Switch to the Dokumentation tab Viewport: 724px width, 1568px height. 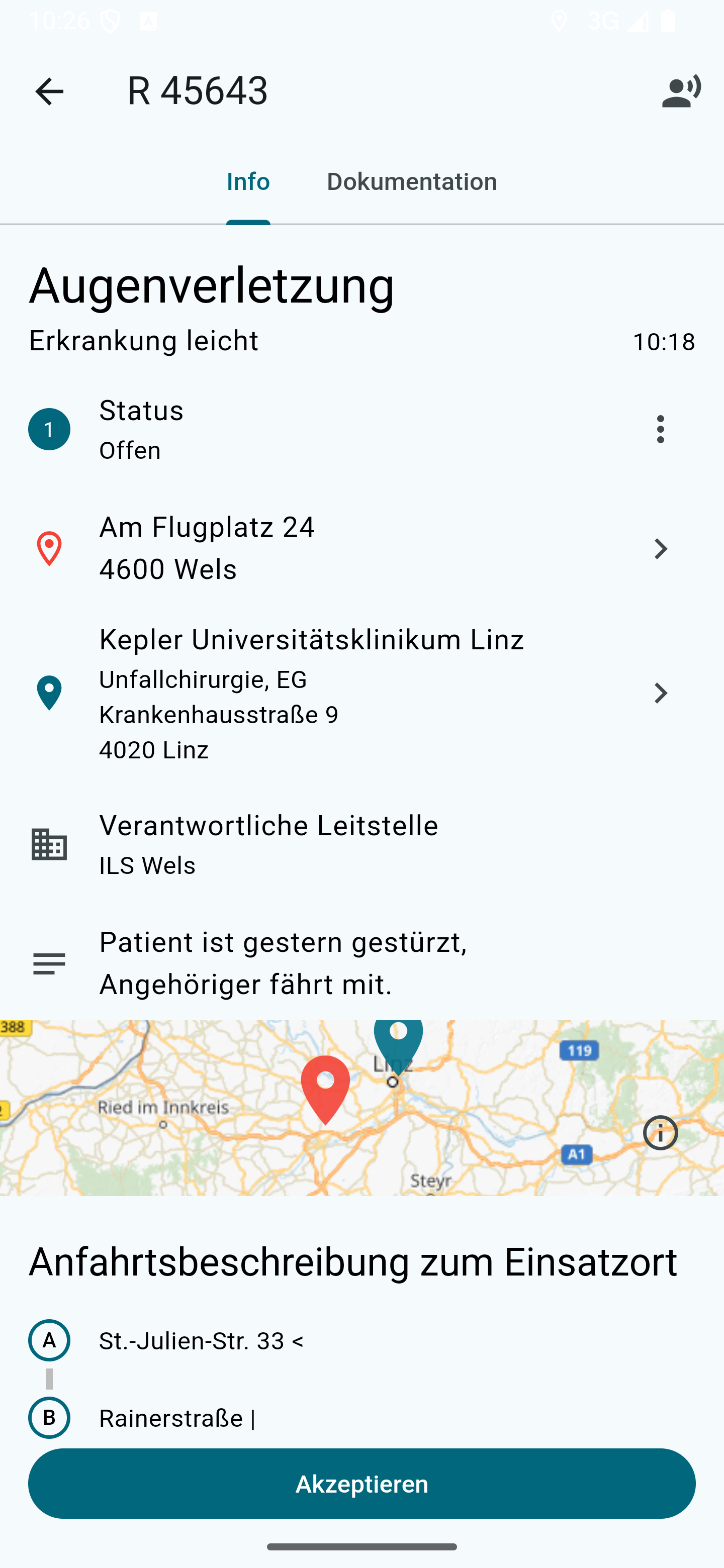pyautogui.click(x=412, y=181)
